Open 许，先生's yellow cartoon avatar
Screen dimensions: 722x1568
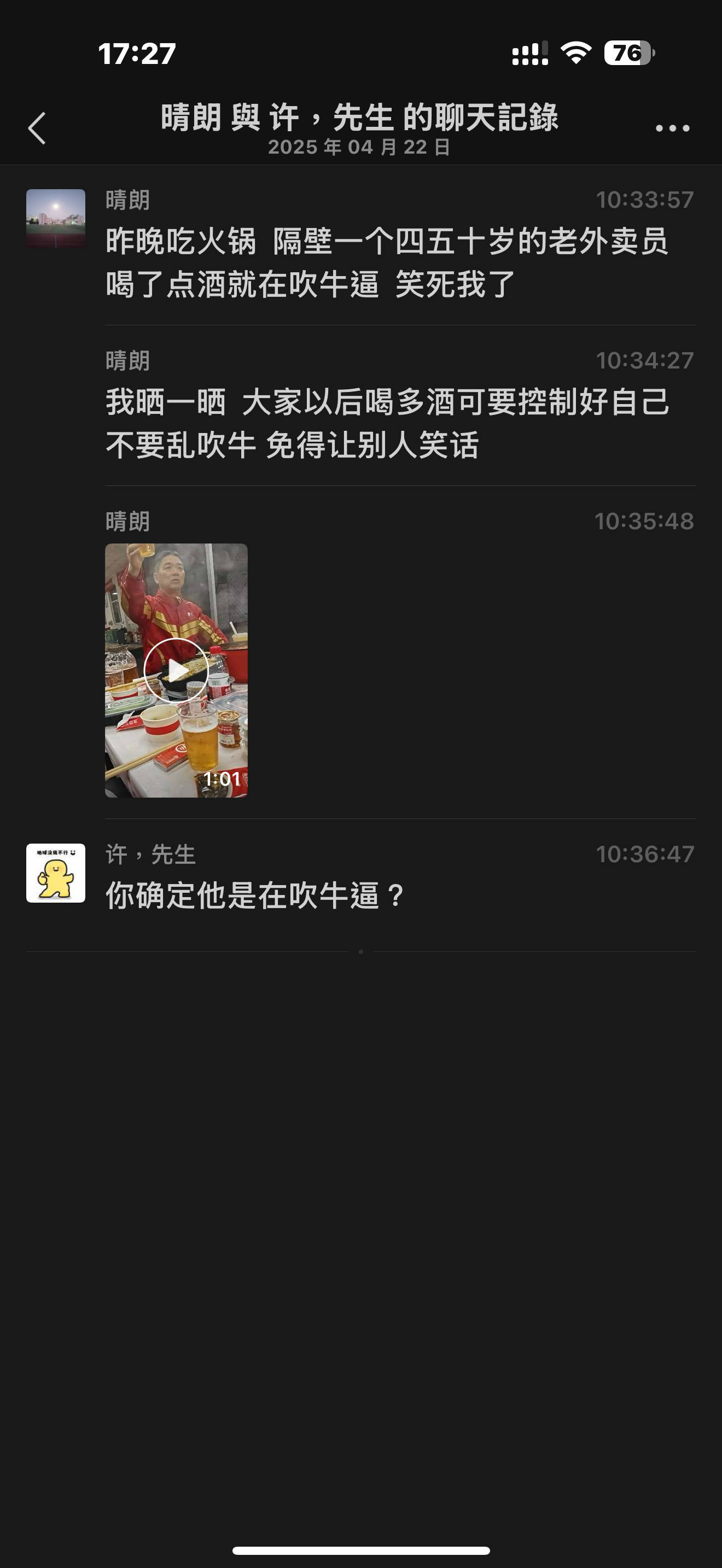click(55, 872)
